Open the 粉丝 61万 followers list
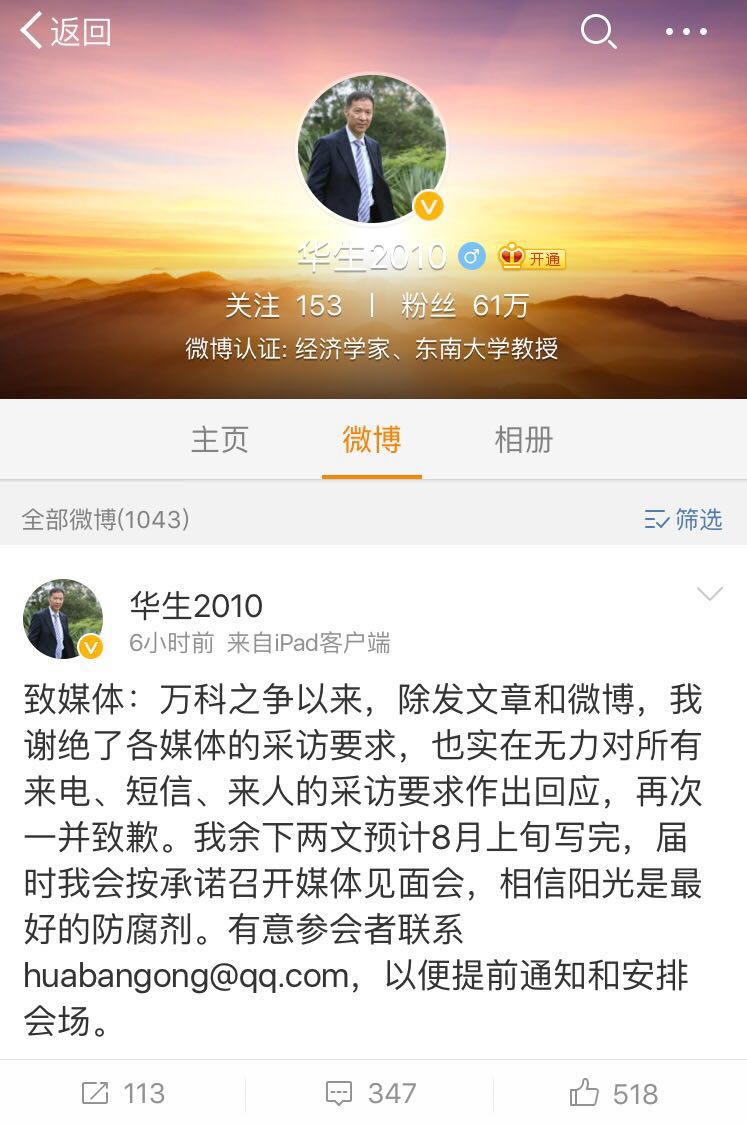 (x=465, y=305)
